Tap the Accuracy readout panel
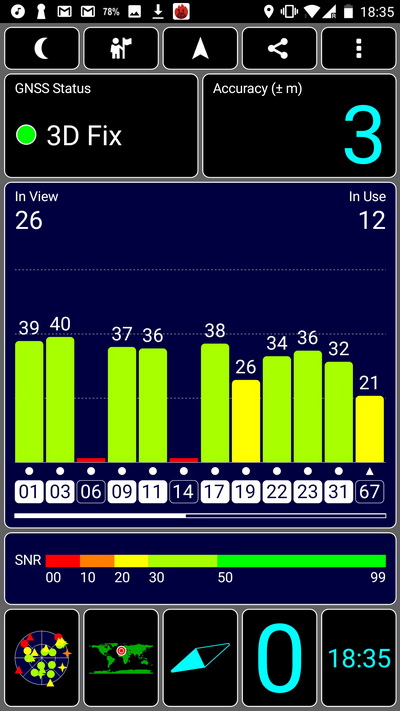 299,126
